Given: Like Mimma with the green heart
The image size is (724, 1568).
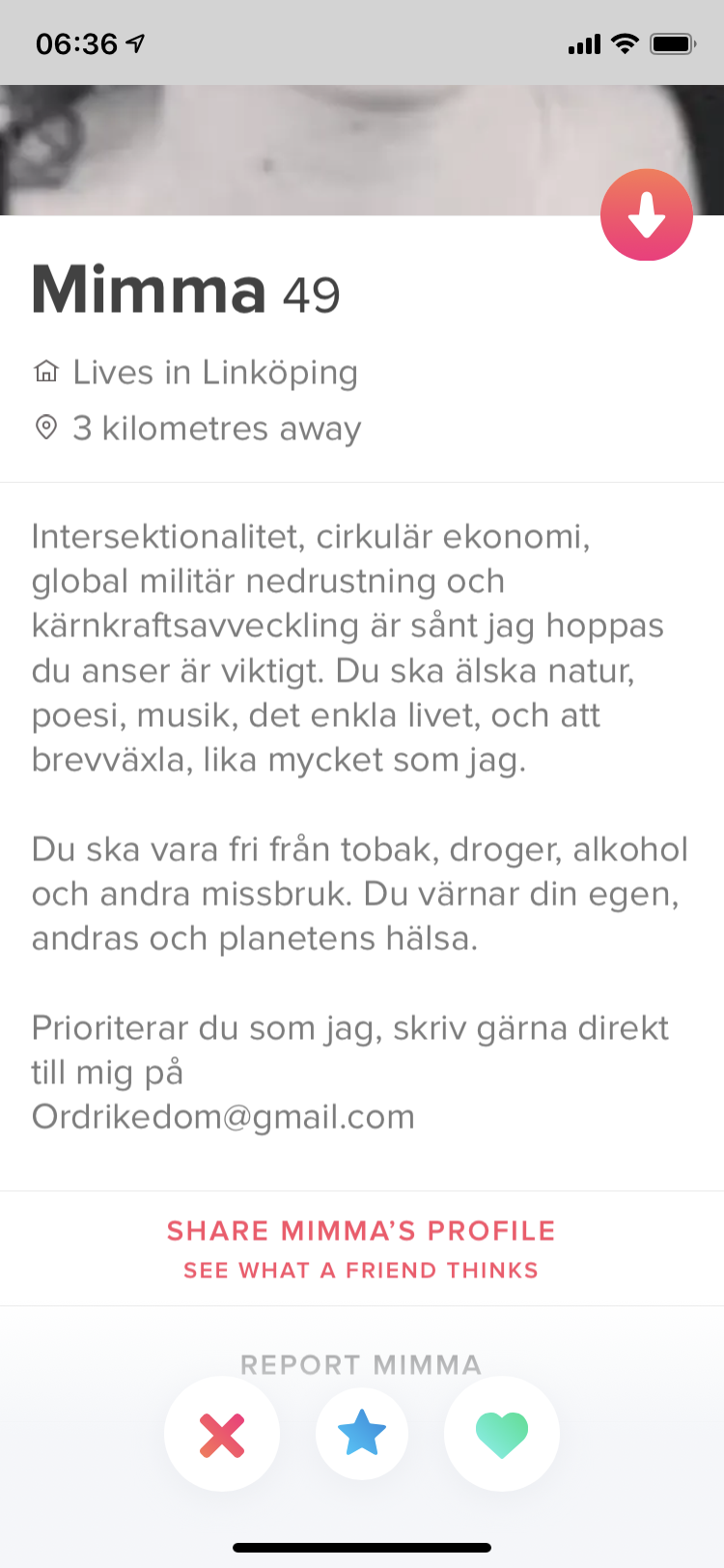Looking at the screenshot, I should point(502,1434).
